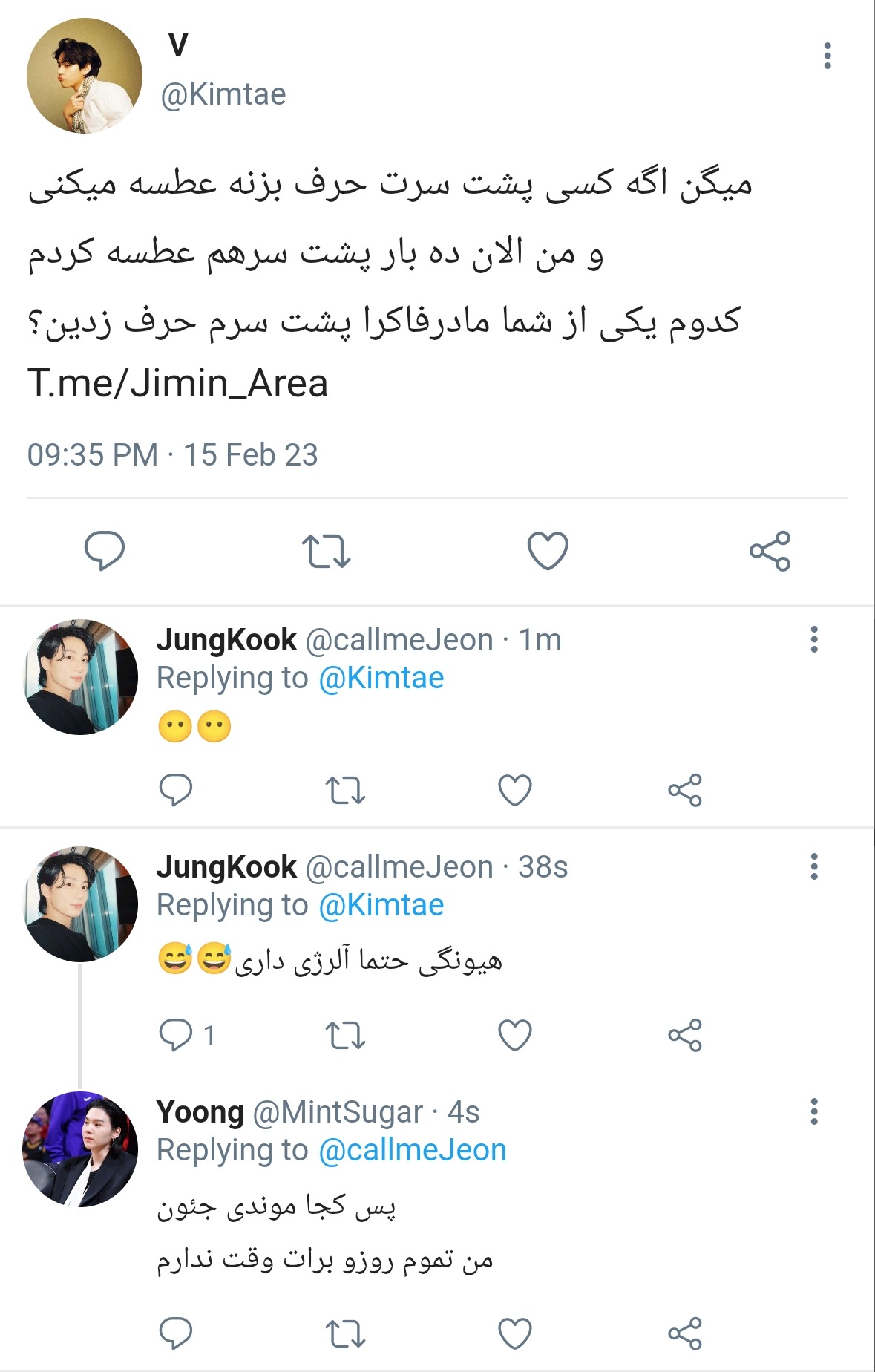
Task: Open Yoong's profile picture
Action: pyautogui.click(x=81, y=1149)
